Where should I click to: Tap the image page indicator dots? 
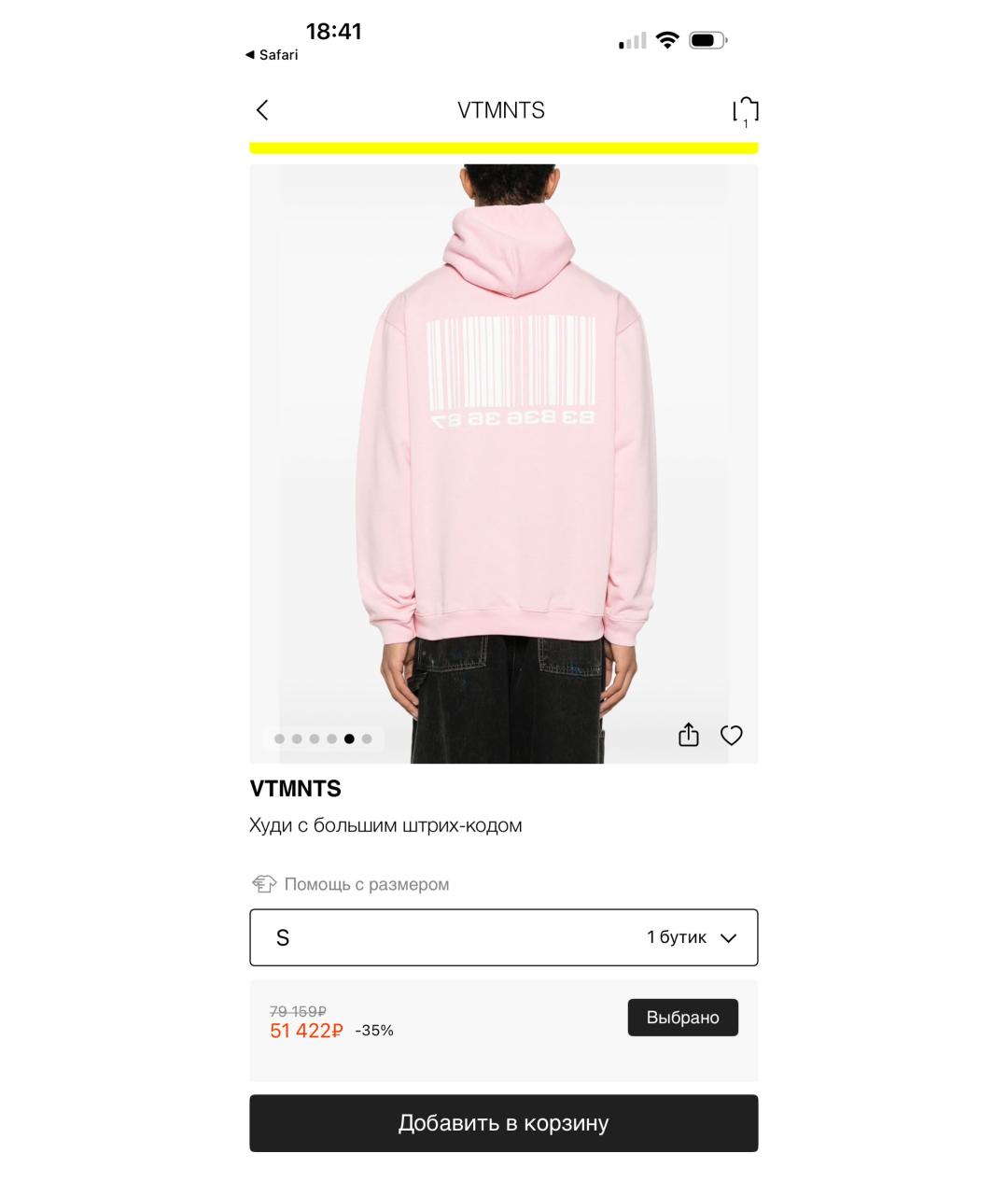[323, 738]
